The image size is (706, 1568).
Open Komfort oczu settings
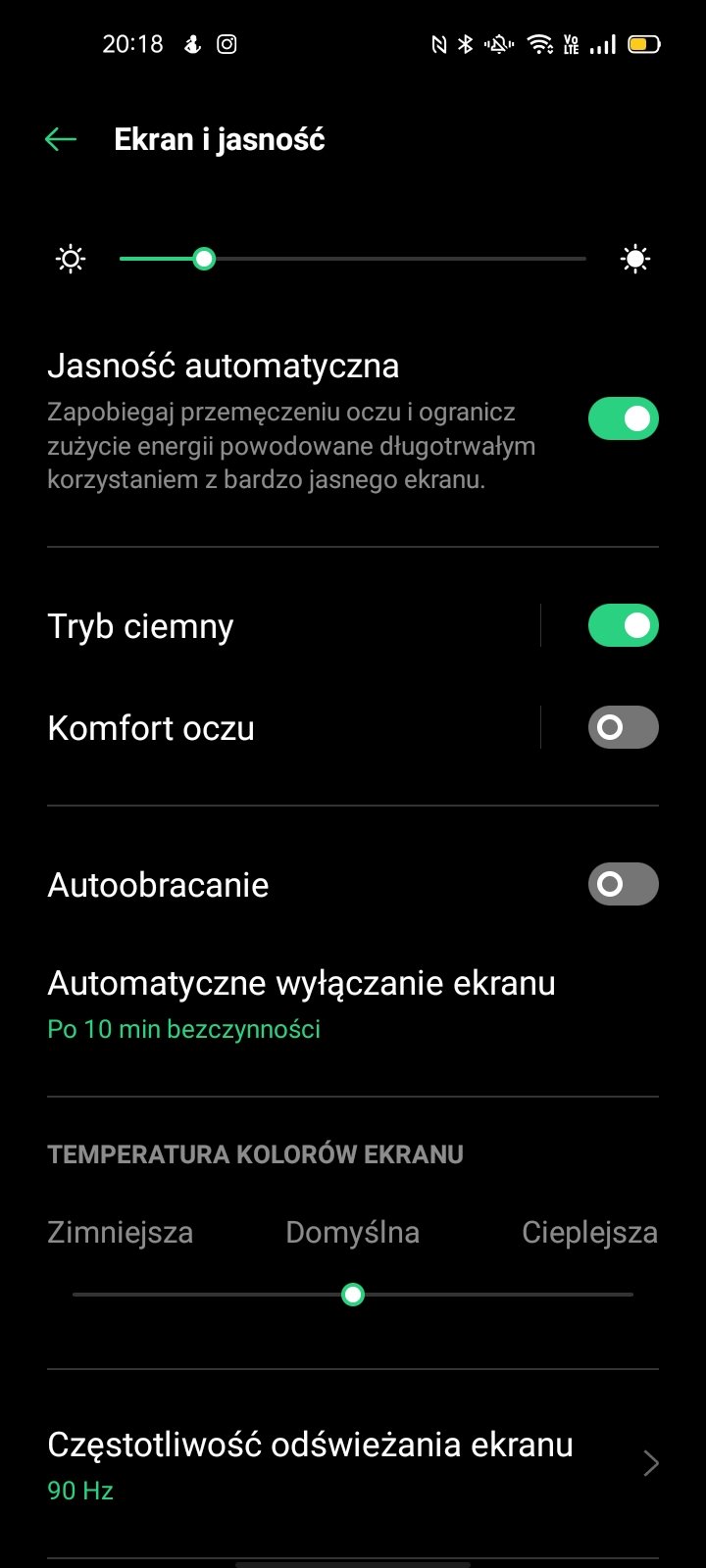(x=292, y=728)
